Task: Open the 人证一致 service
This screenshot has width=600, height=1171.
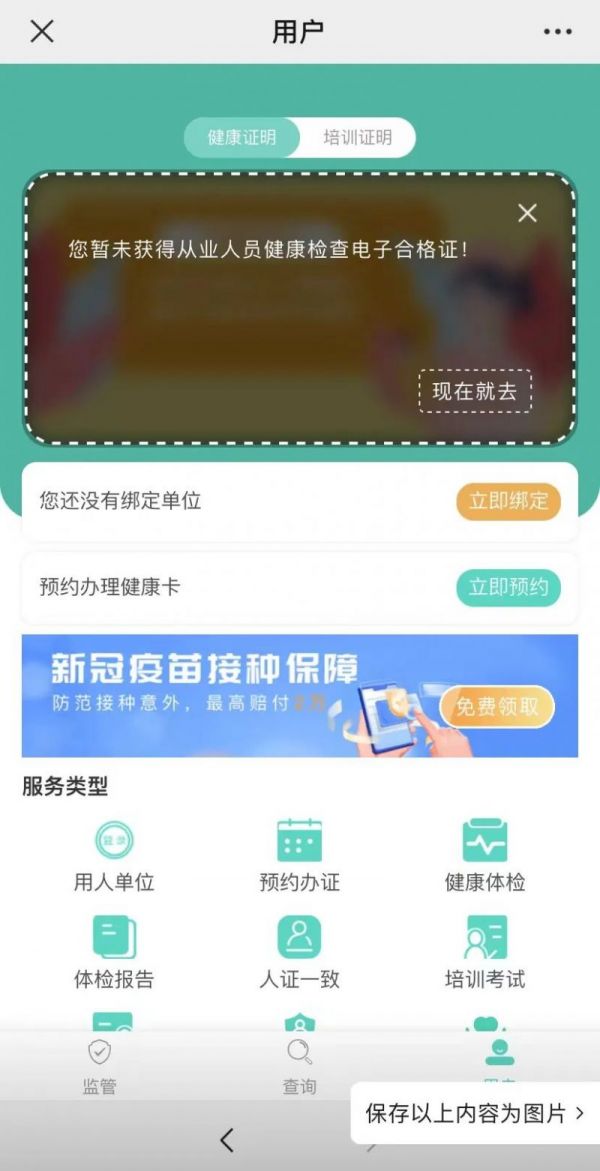Action: coord(299,953)
